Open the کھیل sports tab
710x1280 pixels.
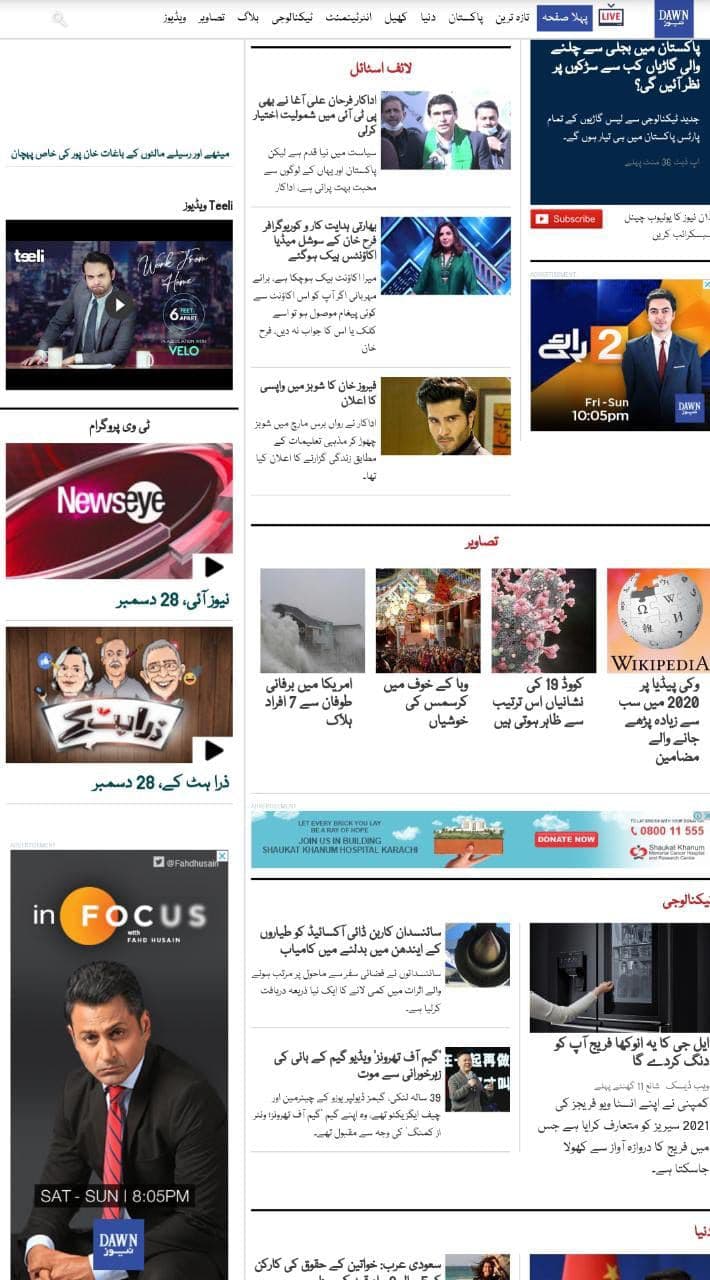click(396, 18)
